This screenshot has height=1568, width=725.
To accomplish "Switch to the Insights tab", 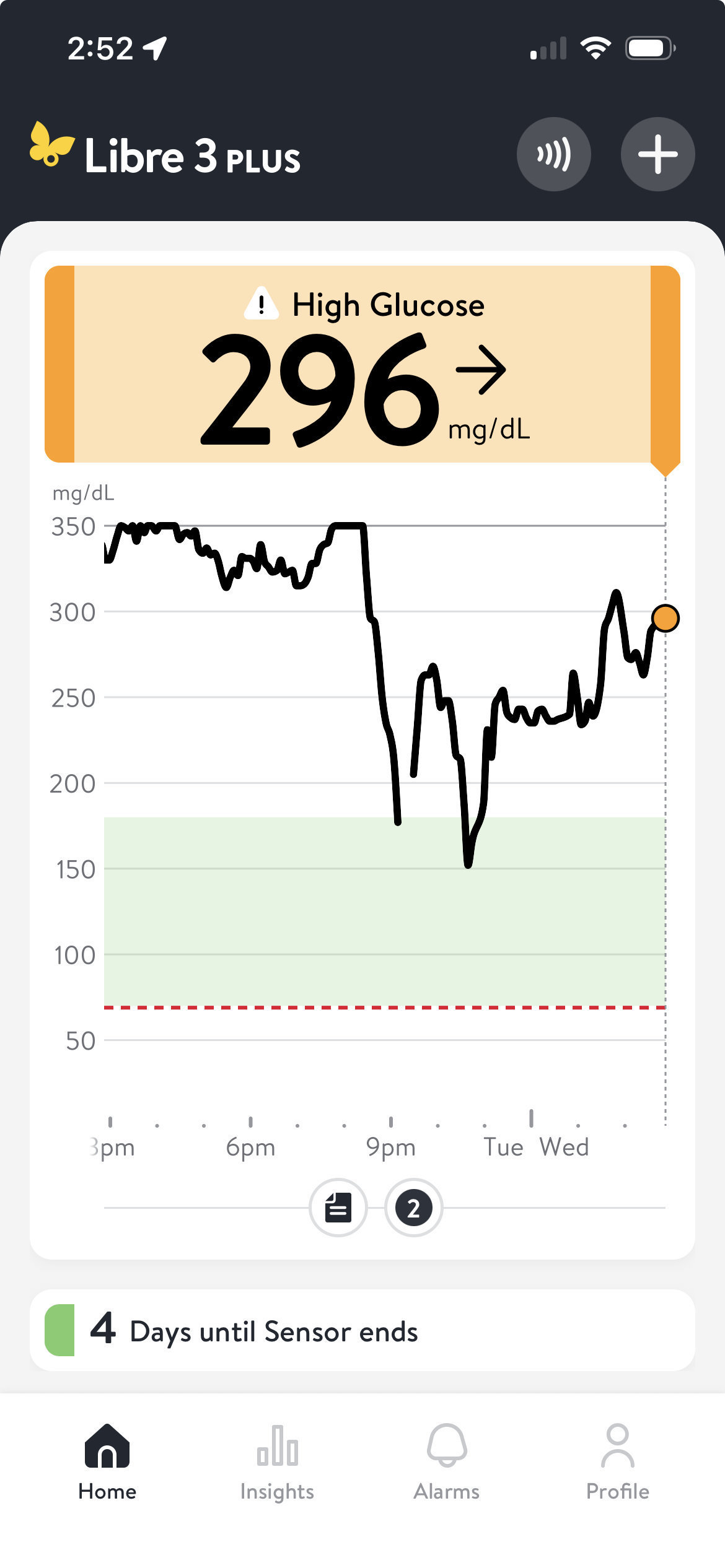I will click(277, 1461).
